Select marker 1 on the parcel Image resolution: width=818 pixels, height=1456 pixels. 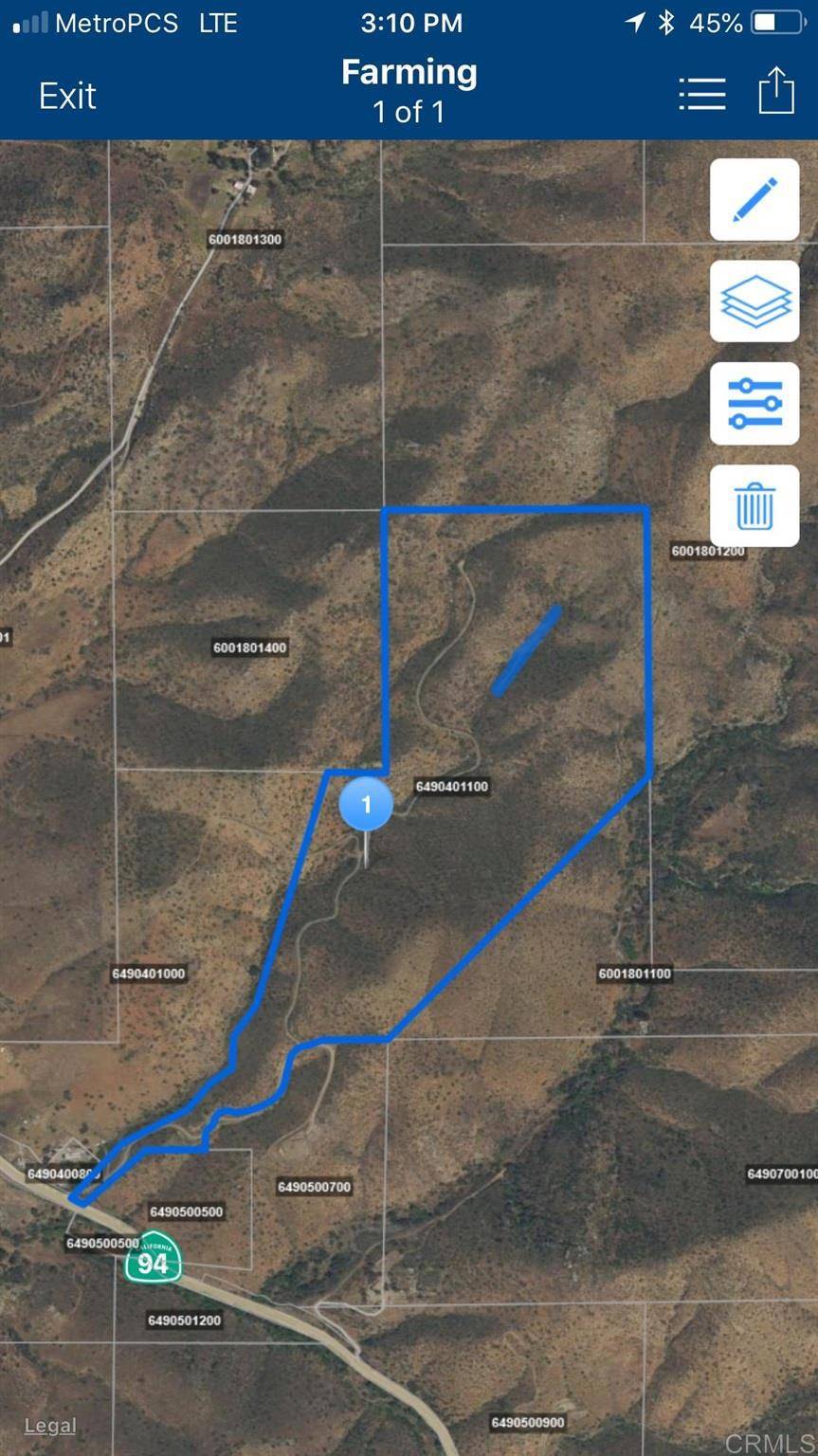367,803
